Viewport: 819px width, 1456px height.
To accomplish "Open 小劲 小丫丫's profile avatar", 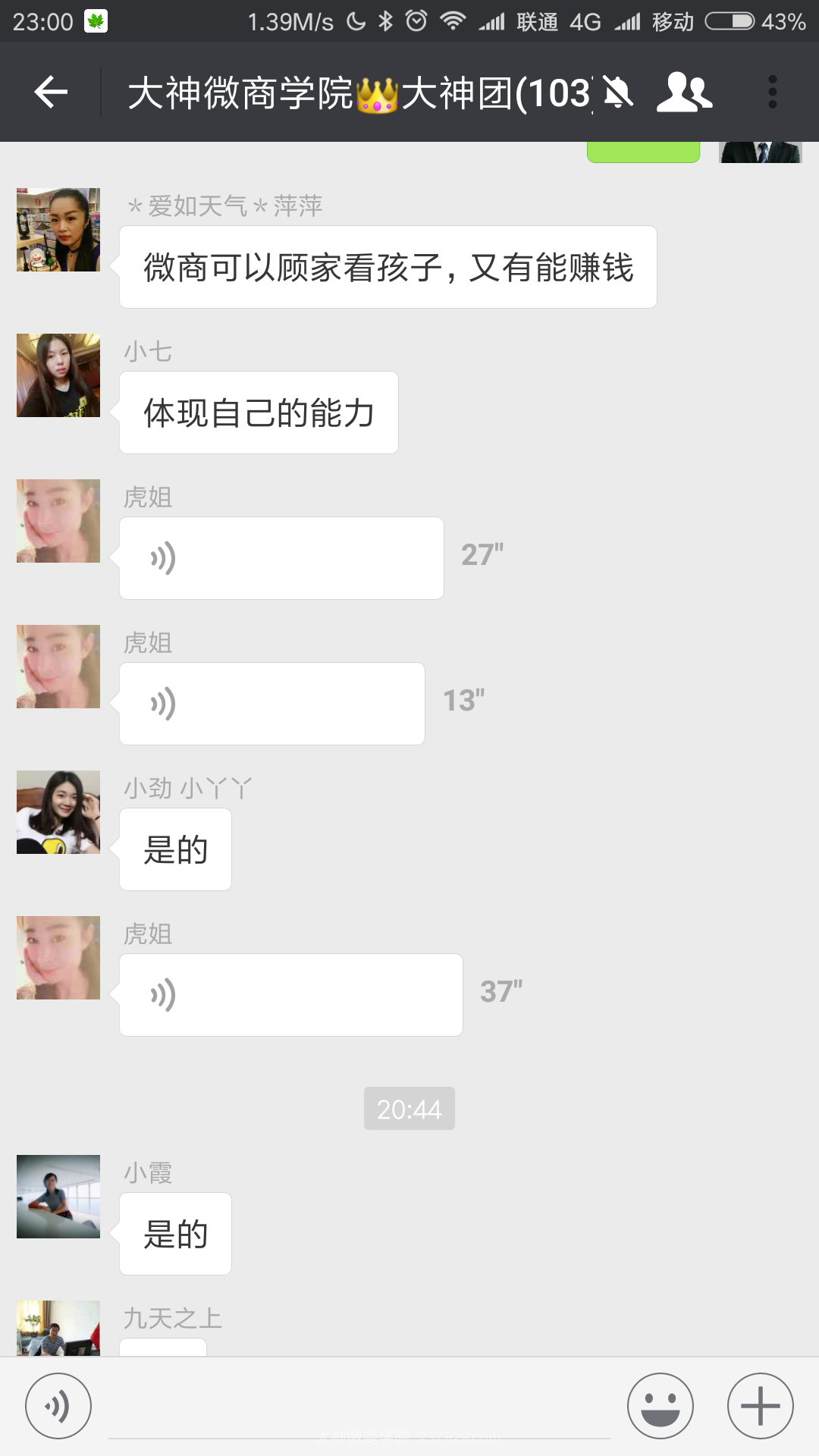I will [58, 812].
